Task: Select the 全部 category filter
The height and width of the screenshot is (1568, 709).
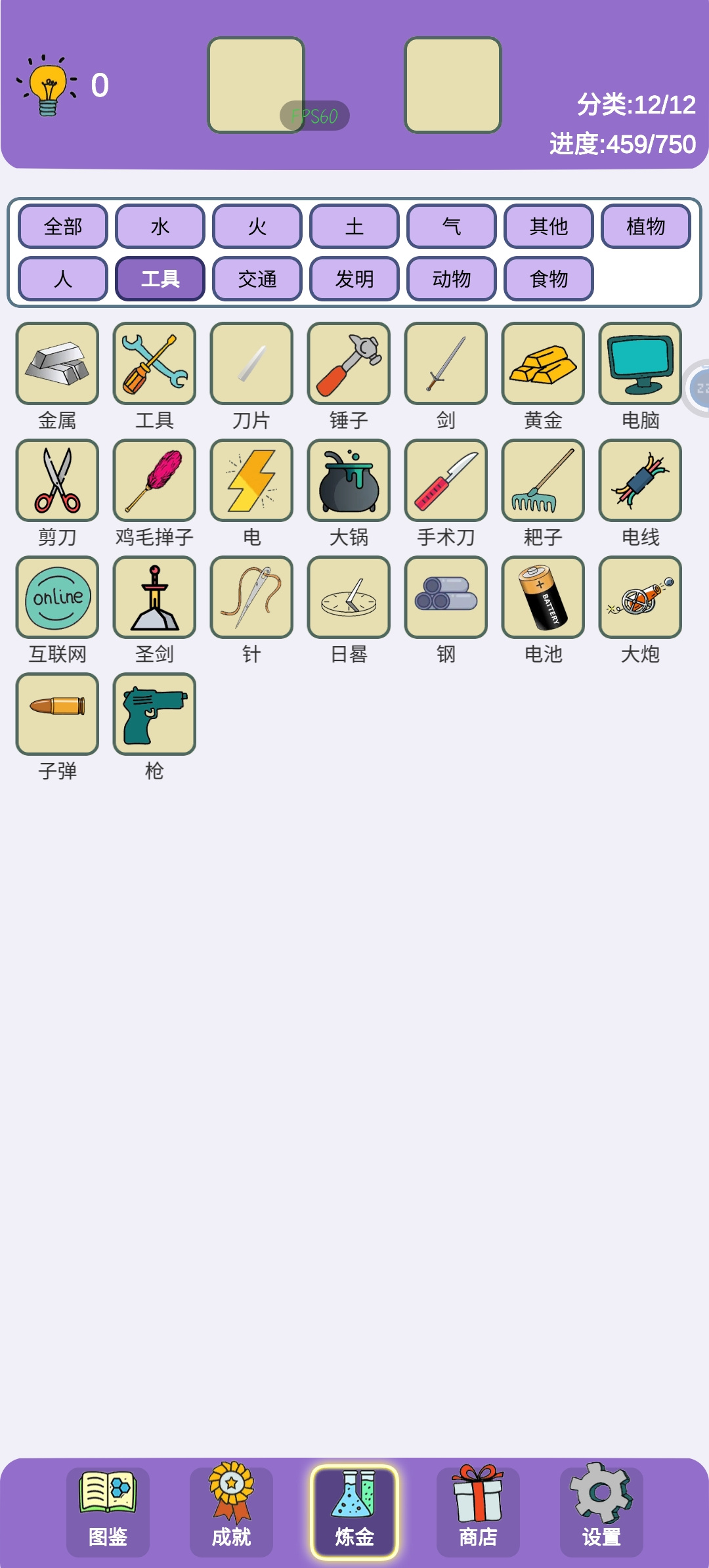Action: tap(63, 227)
